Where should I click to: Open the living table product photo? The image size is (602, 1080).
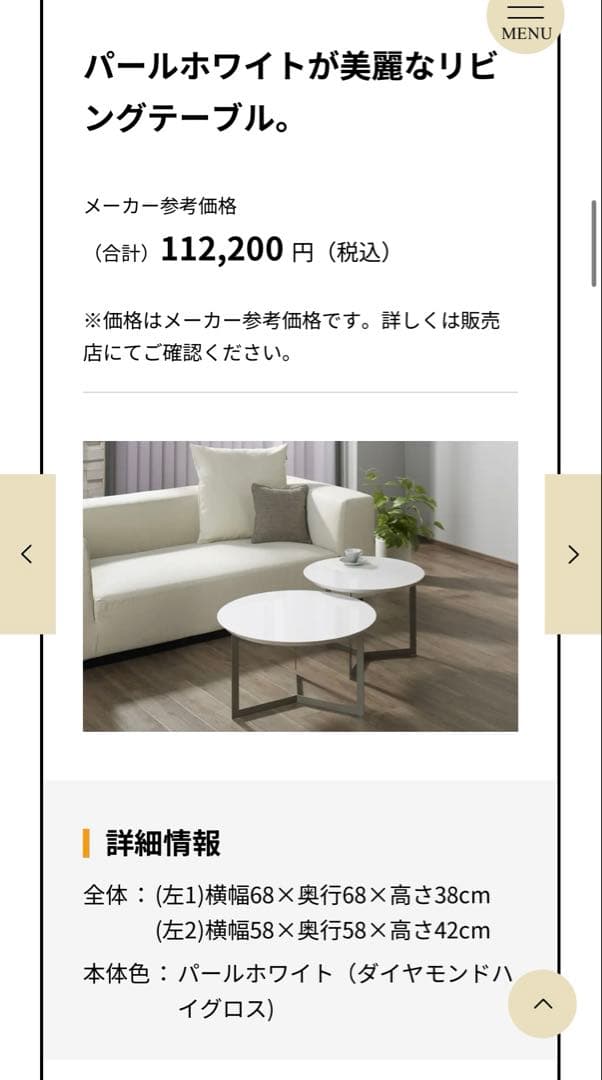tap(300, 586)
